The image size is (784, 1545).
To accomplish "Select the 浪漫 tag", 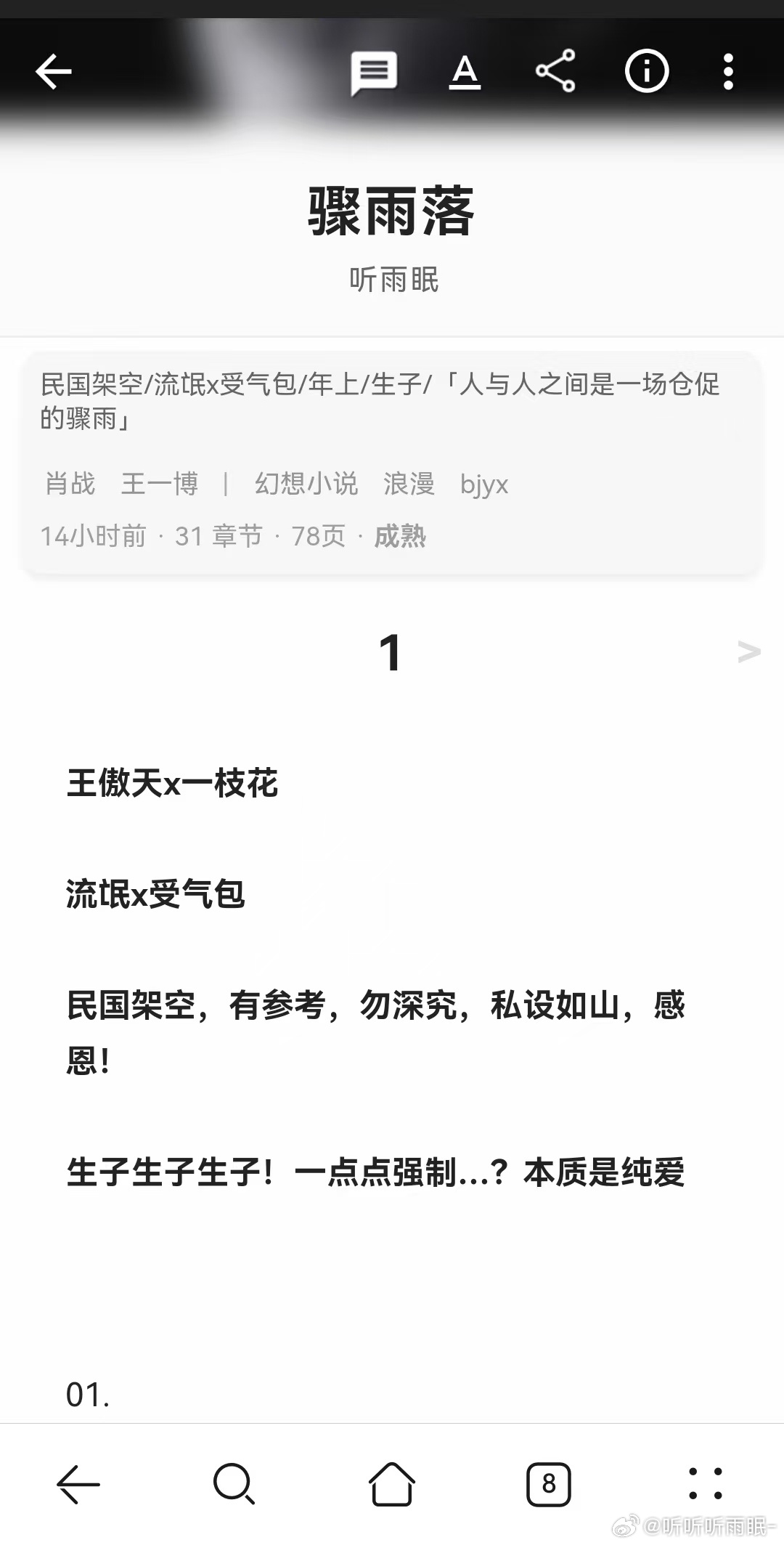I will [409, 484].
